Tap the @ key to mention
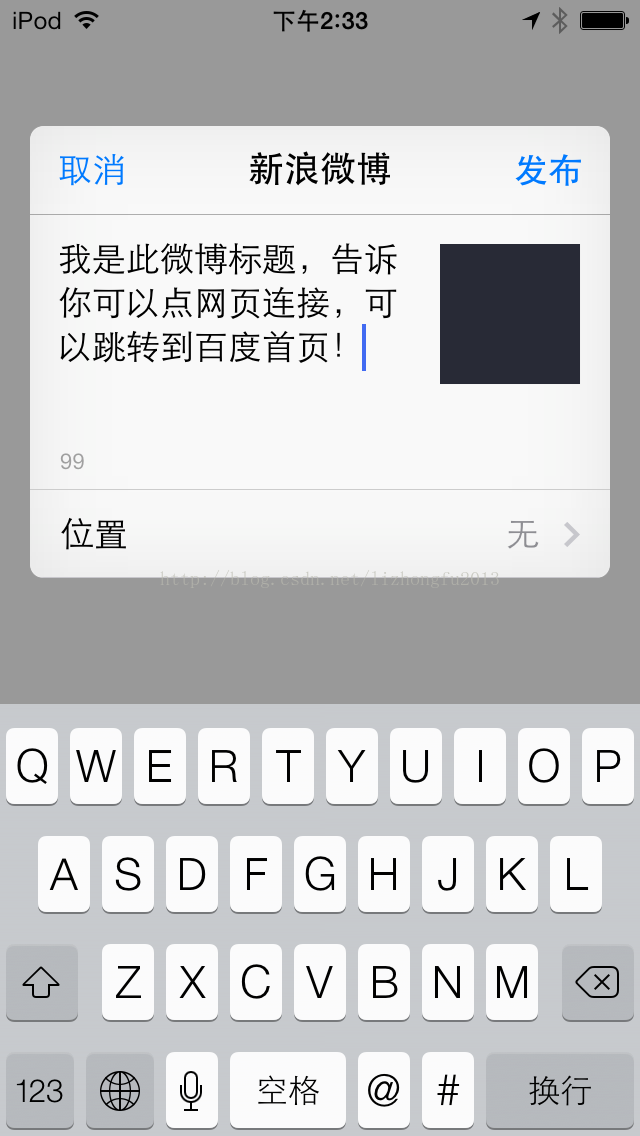 point(383,1090)
